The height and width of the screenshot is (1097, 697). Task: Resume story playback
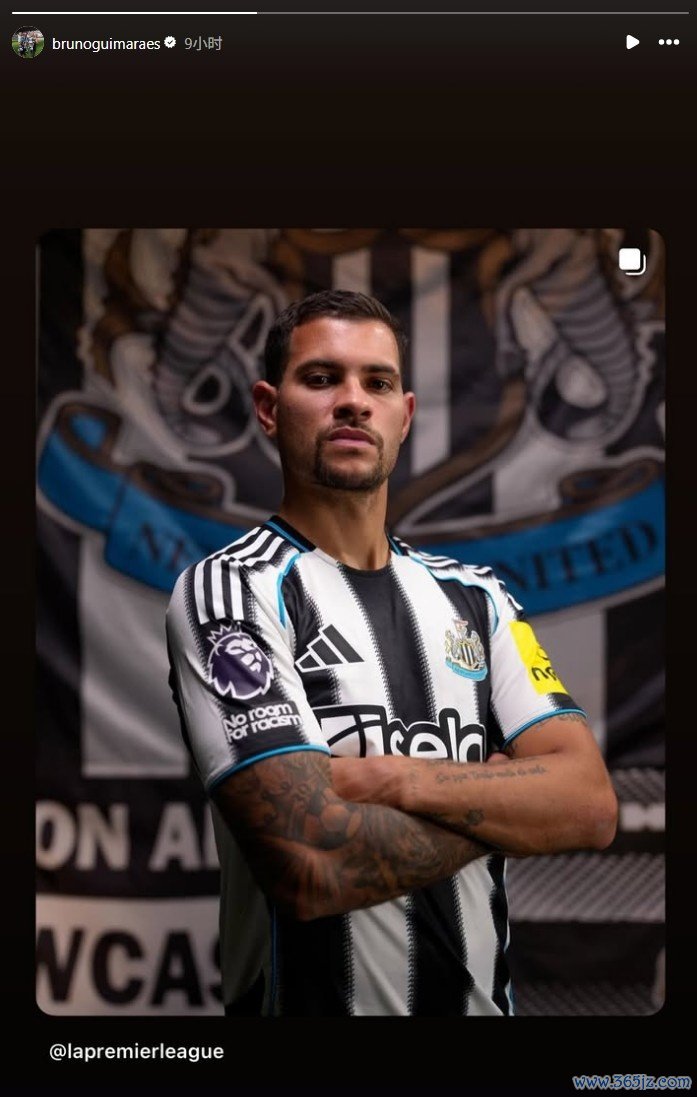pyautogui.click(x=632, y=42)
